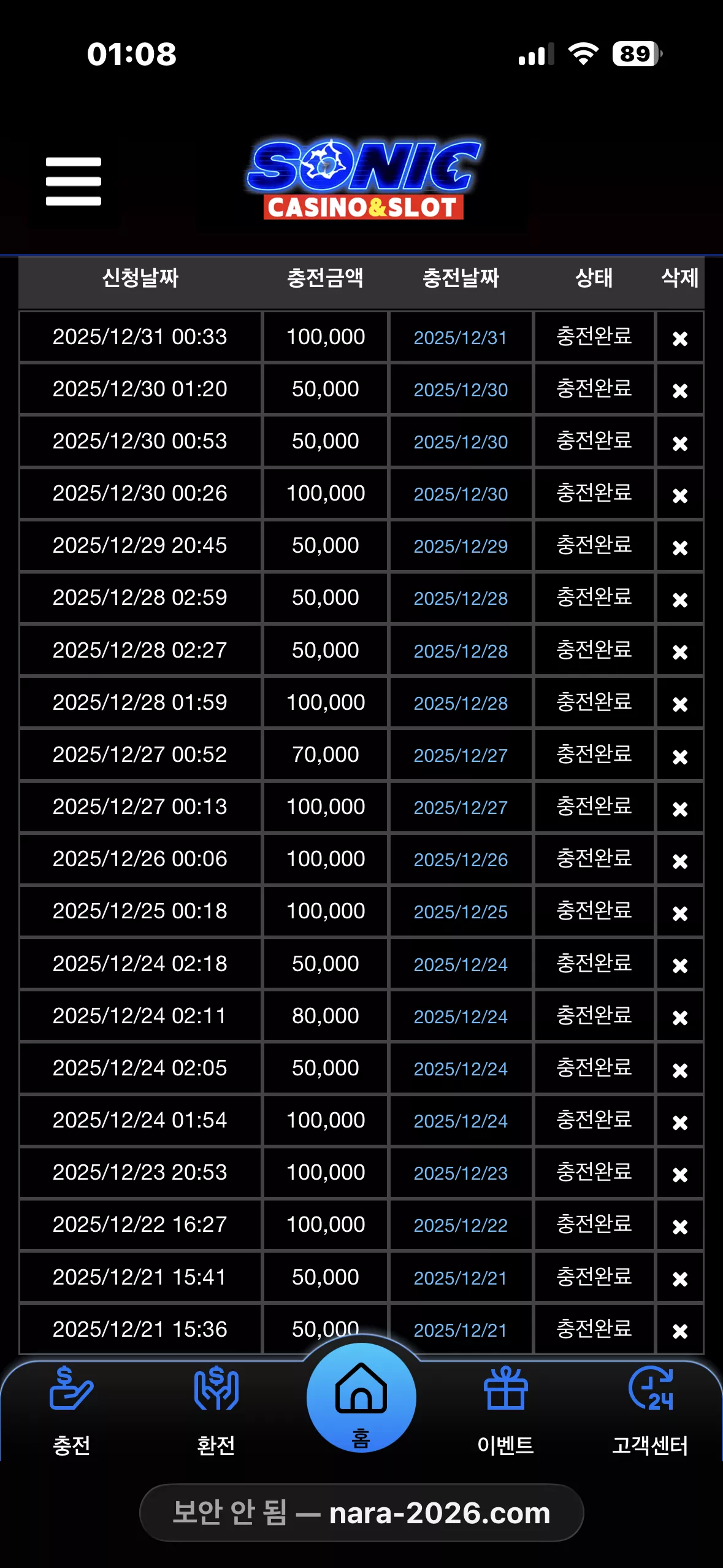
Task: Open the 이벤트 tab
Action: pyautogui.click(x=505, y=1410)
